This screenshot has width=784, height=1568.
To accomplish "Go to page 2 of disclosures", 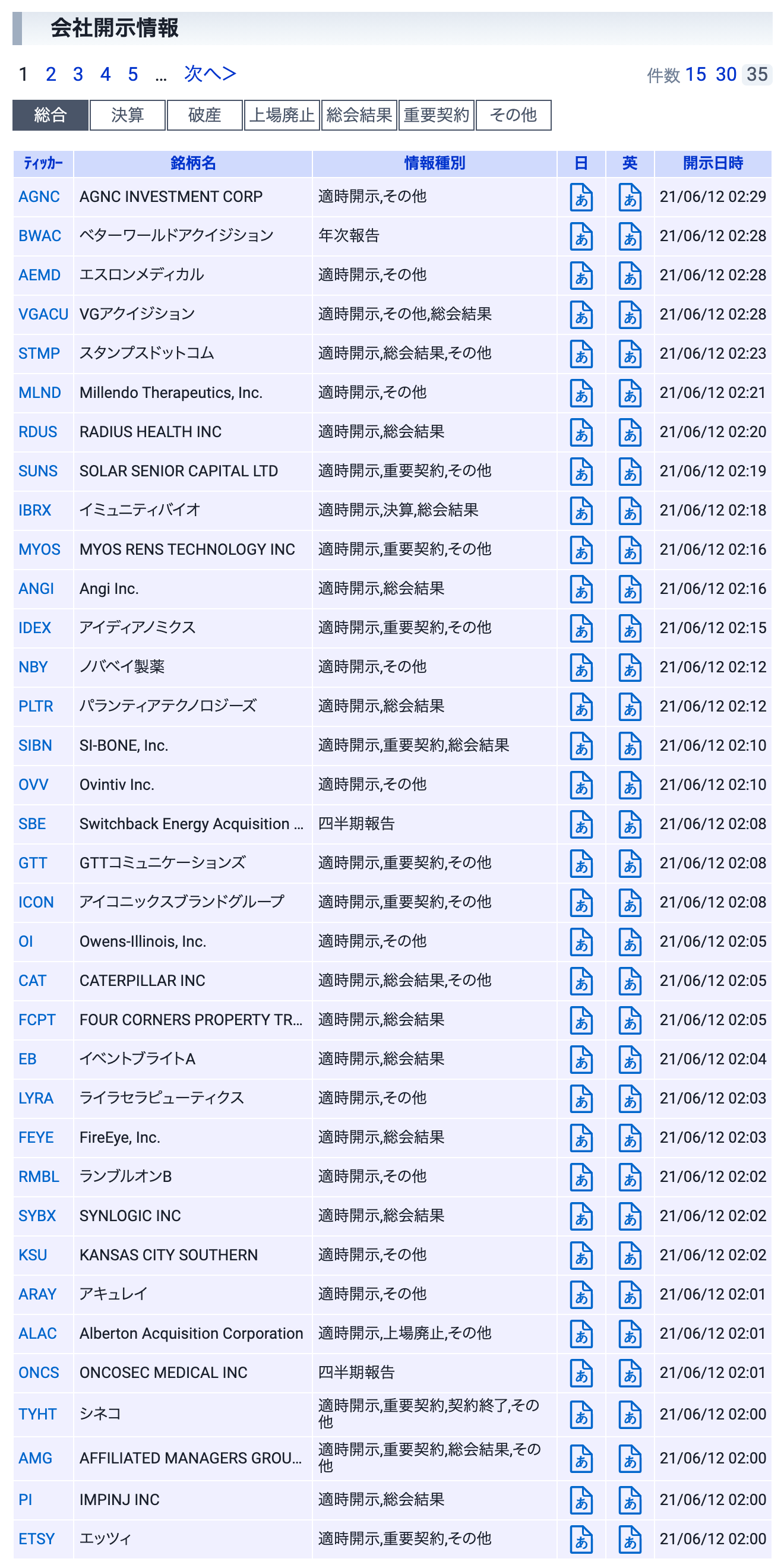I will pyautogui.click(x=50, y=74).
